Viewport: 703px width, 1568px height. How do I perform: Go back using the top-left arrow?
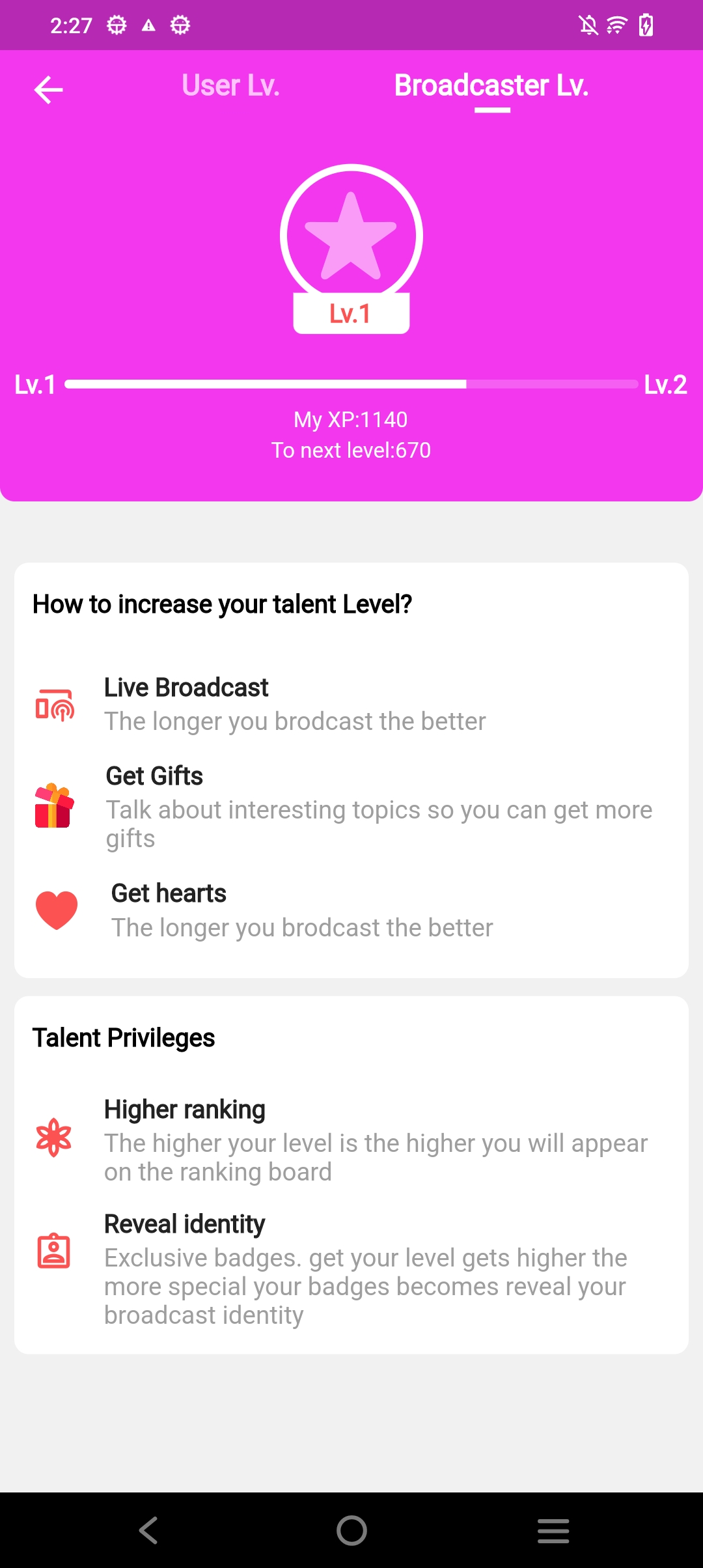click(x=49, y=90)
